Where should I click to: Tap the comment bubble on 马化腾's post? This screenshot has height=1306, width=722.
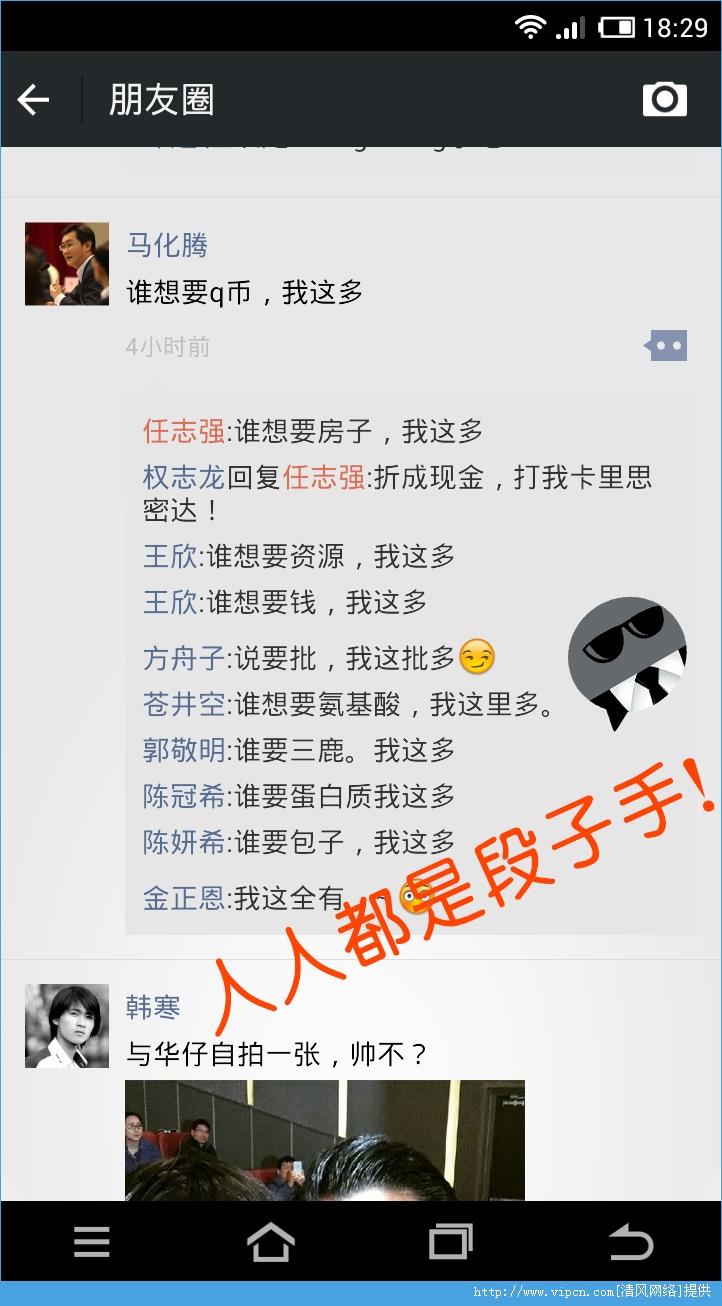coord(666,346)
